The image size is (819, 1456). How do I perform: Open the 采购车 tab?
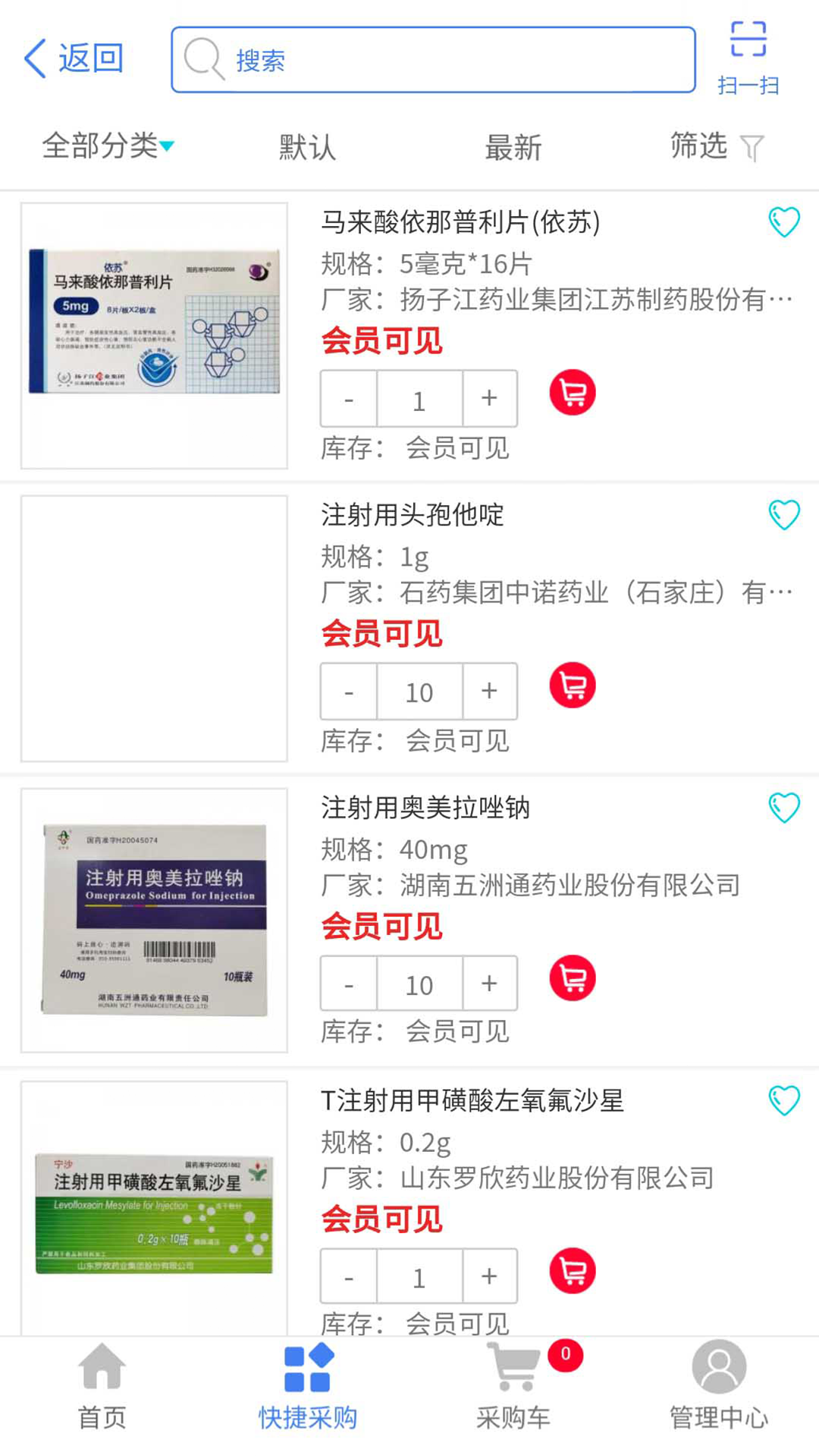click(513, 1386)
